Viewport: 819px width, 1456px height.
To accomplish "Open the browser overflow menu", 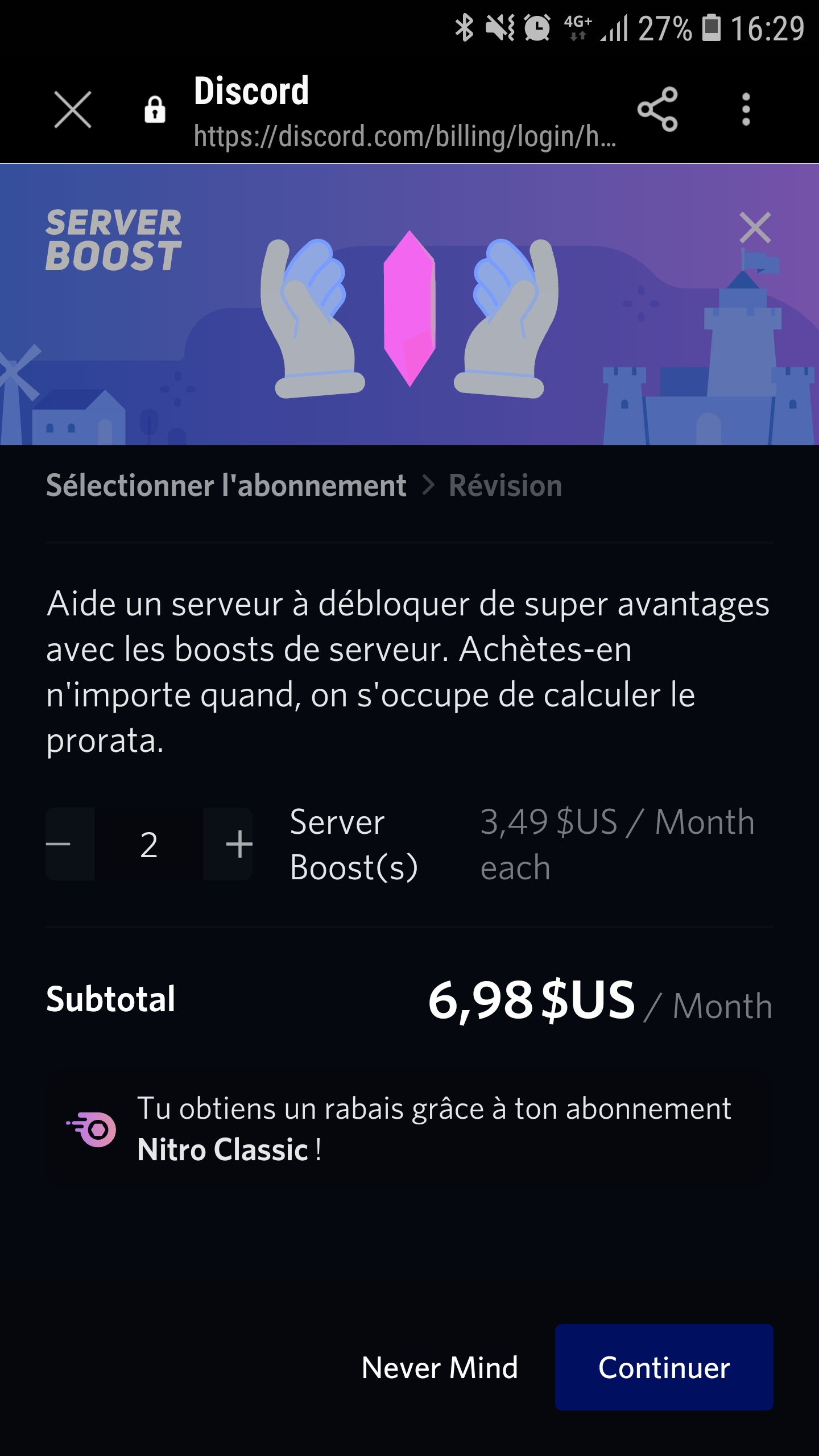I will tap(746, 109).
